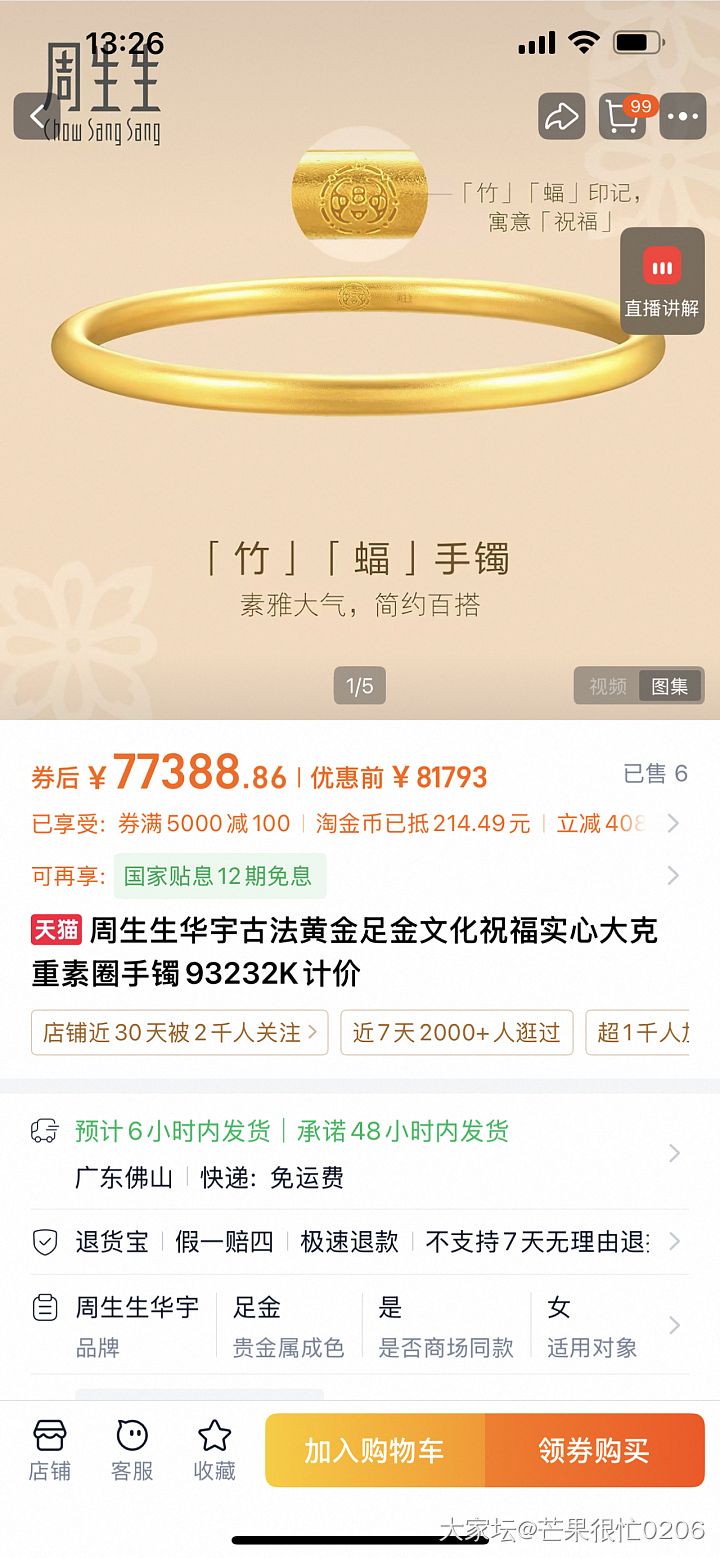Screen dimensions: 720x1558
Task: Go back using the arrow at top left
Action: [x=35, y=116]
